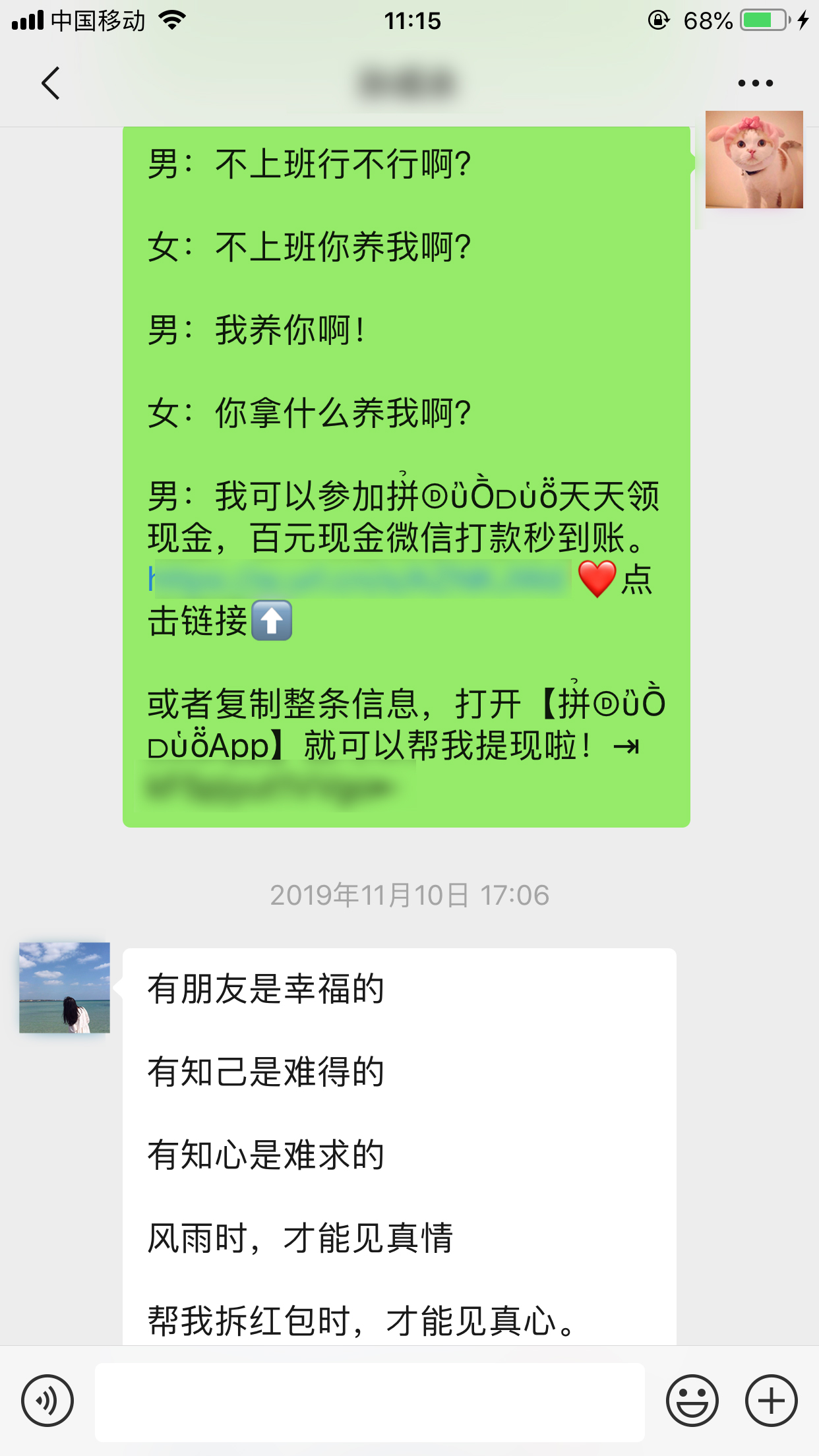The width and height of the screenshot is (819, 1456).
Task: Tap the message text input field
Action: point(369,1400)
